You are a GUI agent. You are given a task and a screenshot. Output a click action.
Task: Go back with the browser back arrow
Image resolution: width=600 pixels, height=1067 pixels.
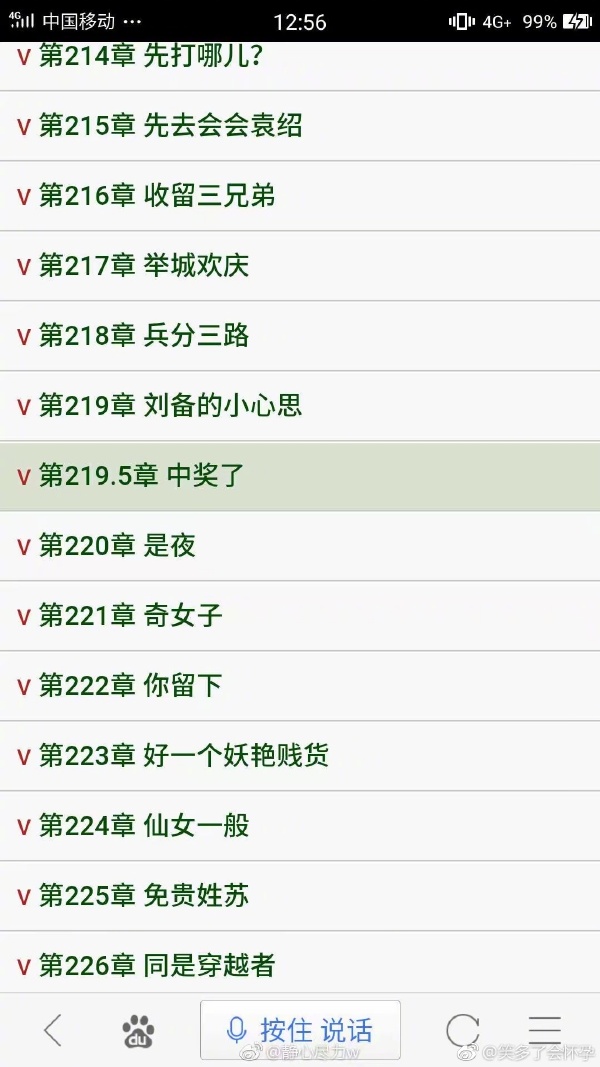(53, 1030)
